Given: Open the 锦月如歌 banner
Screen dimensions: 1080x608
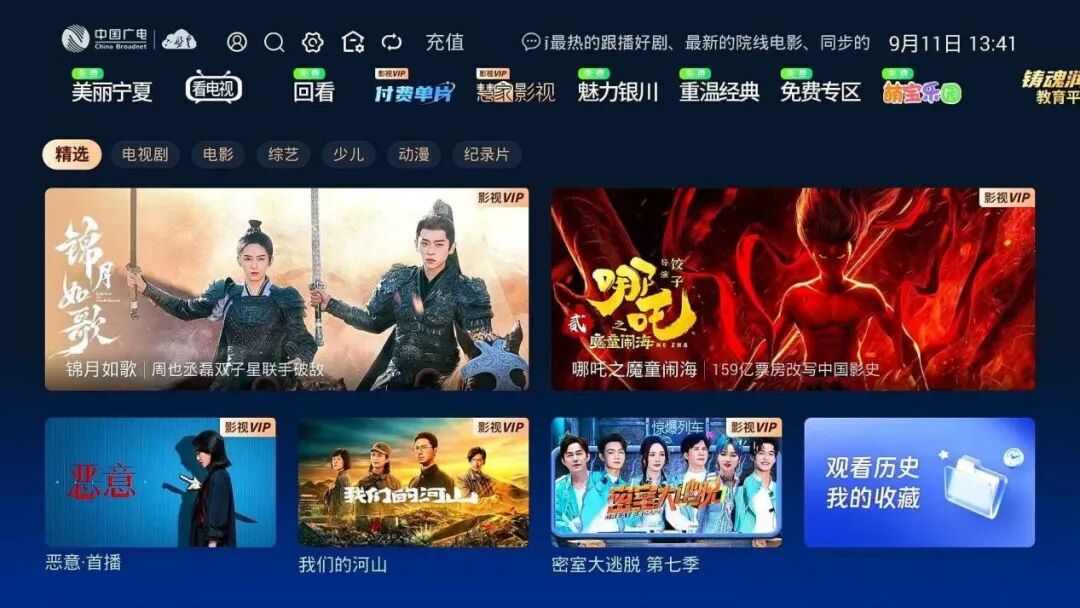Looking at the screenshot, I should (287, 289).
